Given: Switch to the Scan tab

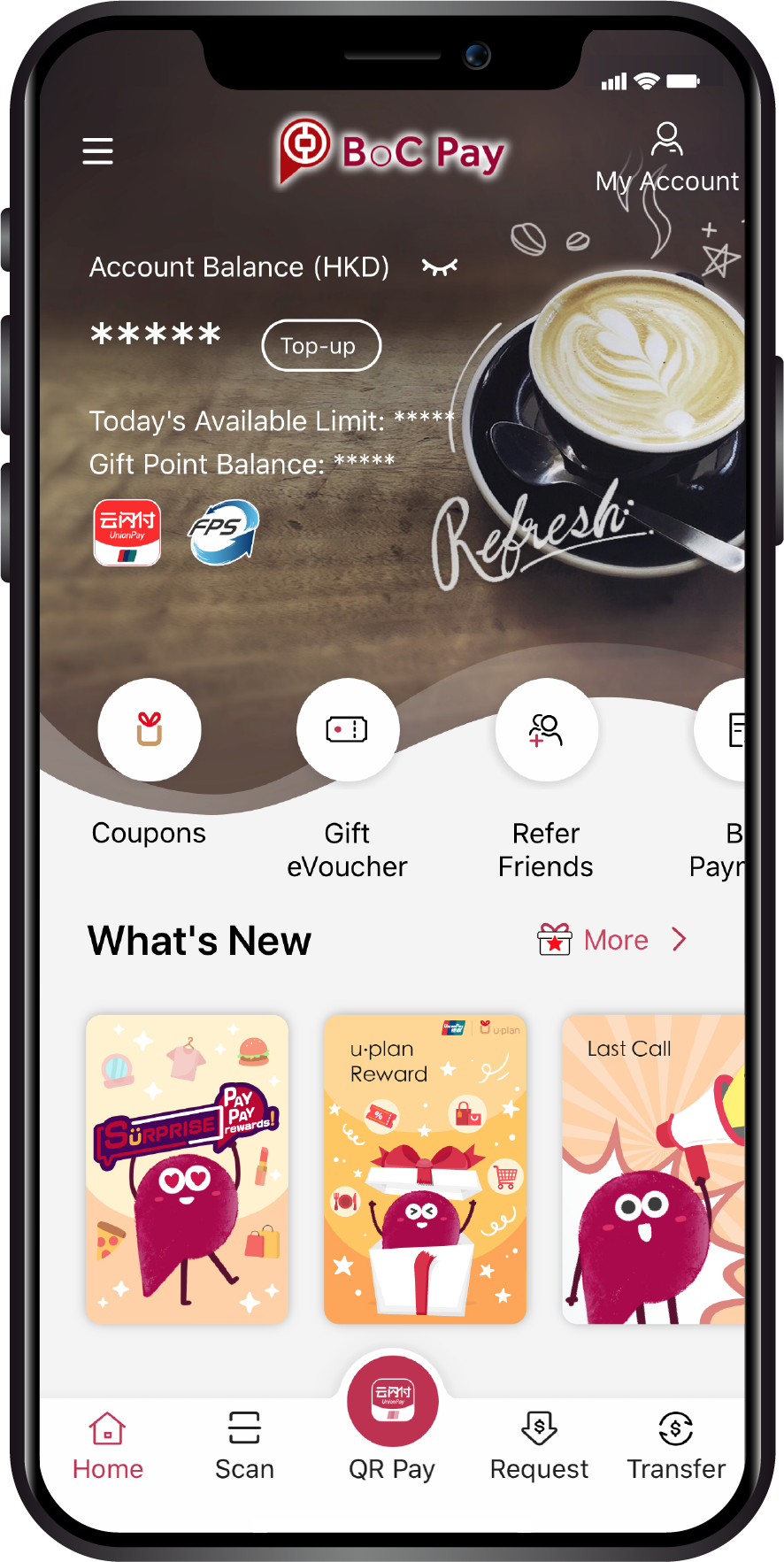Looking at the screenshot, I should pos(244,1445).
